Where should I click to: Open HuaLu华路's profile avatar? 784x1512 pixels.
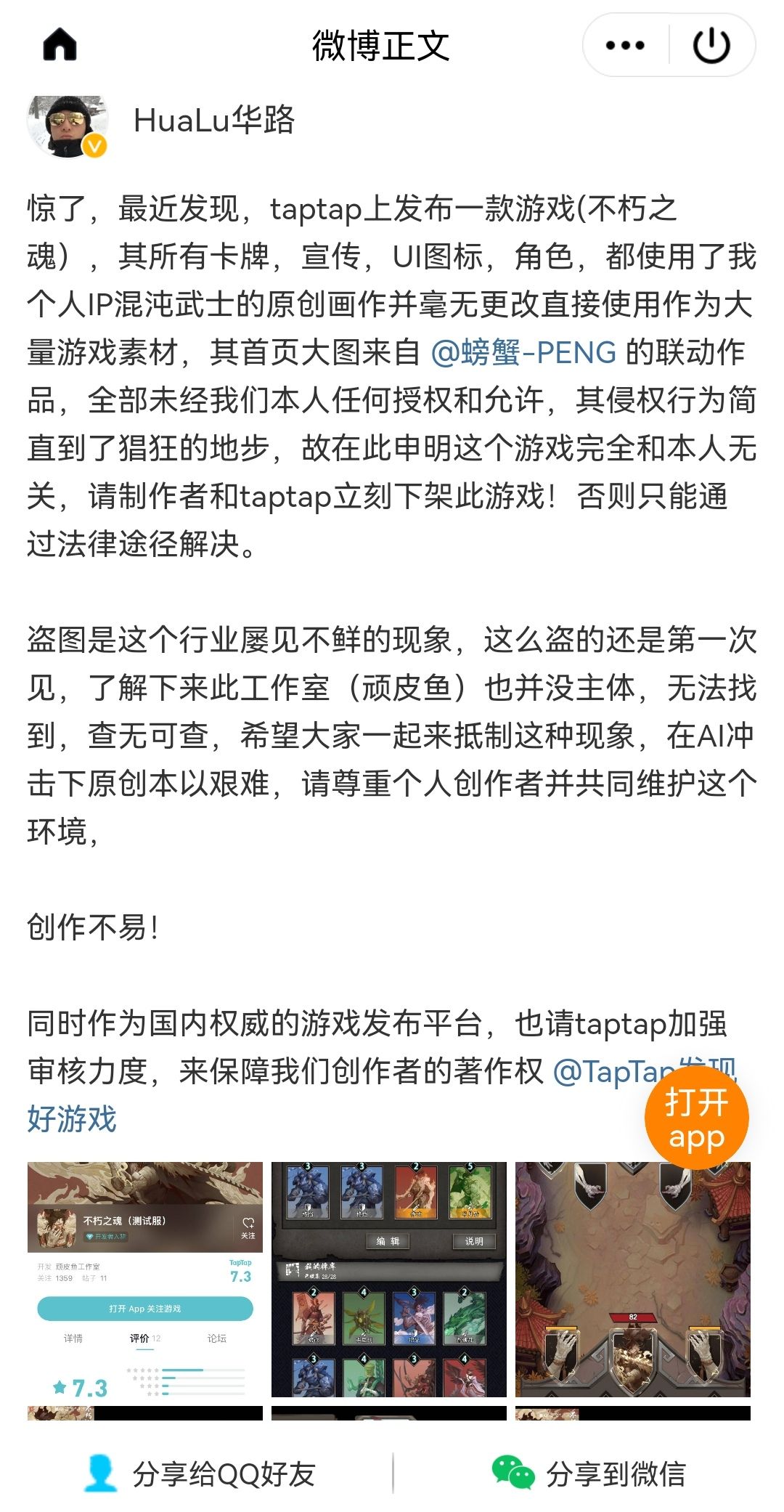click(x=68, y=124)
